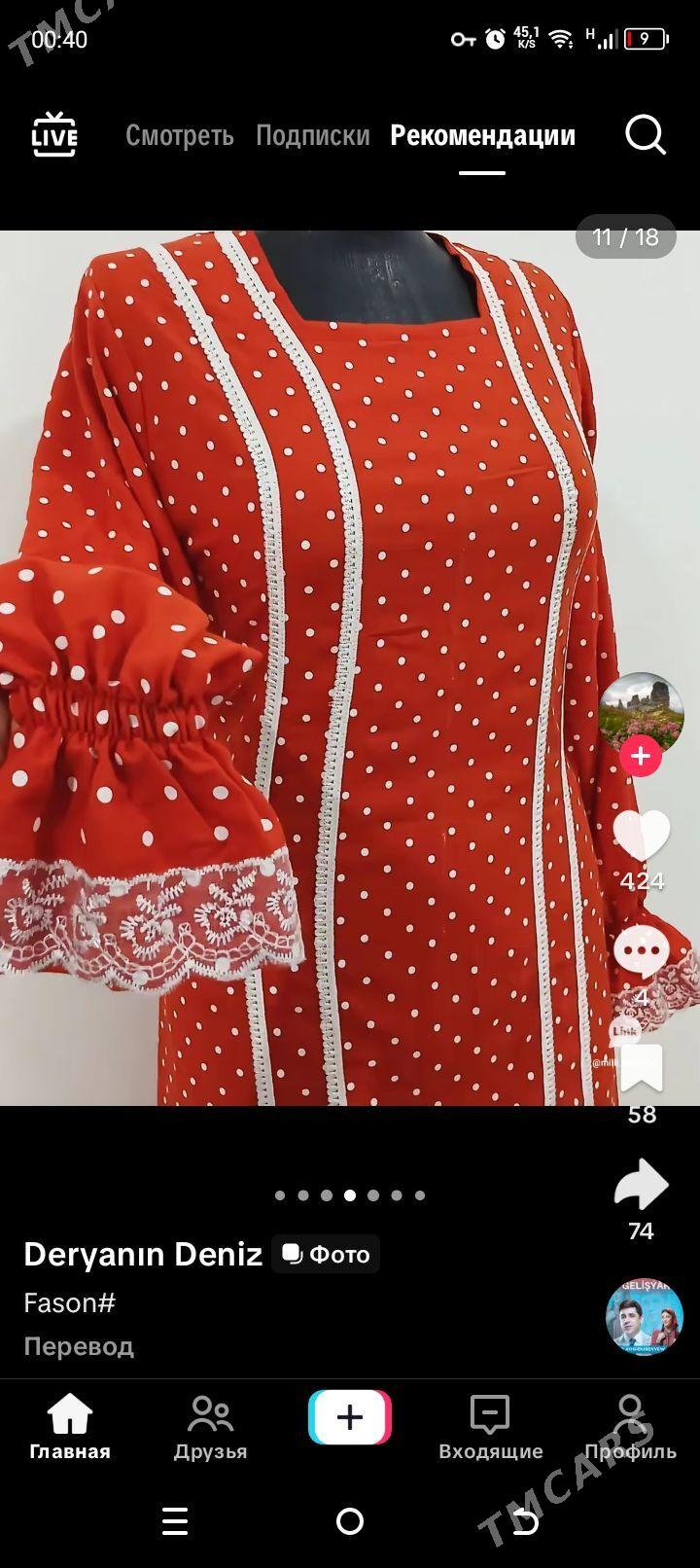Open the LIVE streams icon

point(54,134)
